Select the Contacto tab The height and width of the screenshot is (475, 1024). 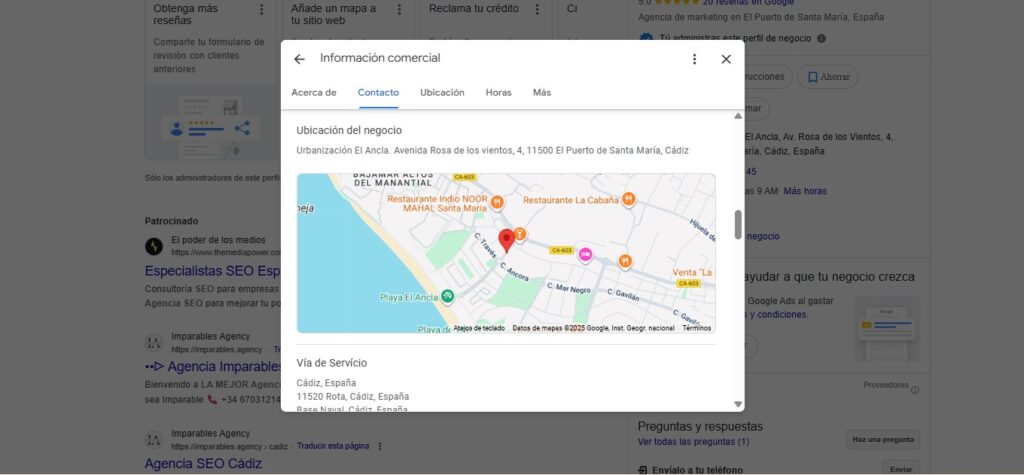[378, 93]
